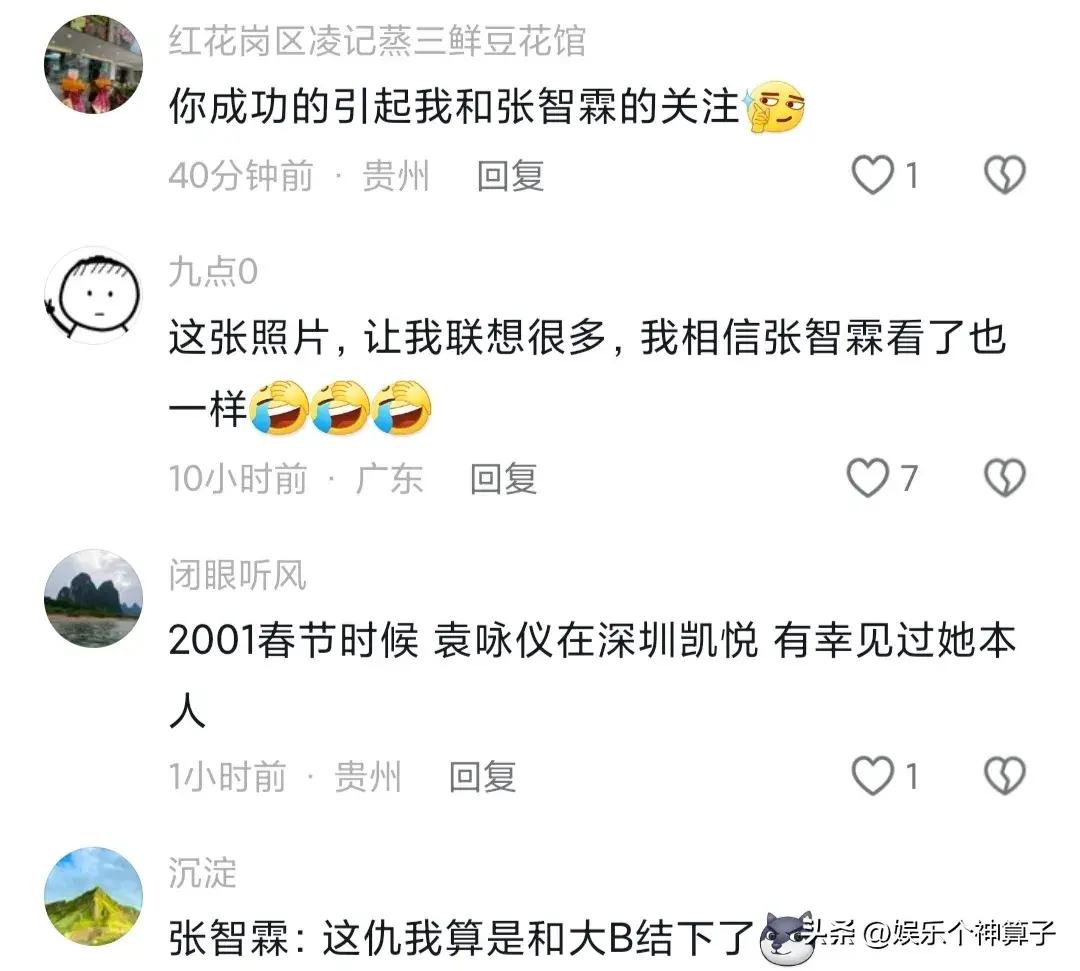This screenshot has height=971, width=1080.
Task: Like 九点0's comment
Action: point(868,479)
